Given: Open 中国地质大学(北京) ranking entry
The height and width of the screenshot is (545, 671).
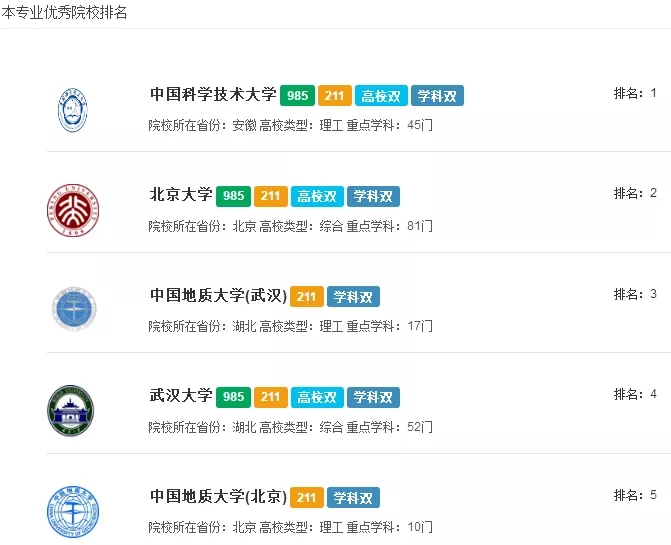Looking at the screenshot, I should [218, 497].
